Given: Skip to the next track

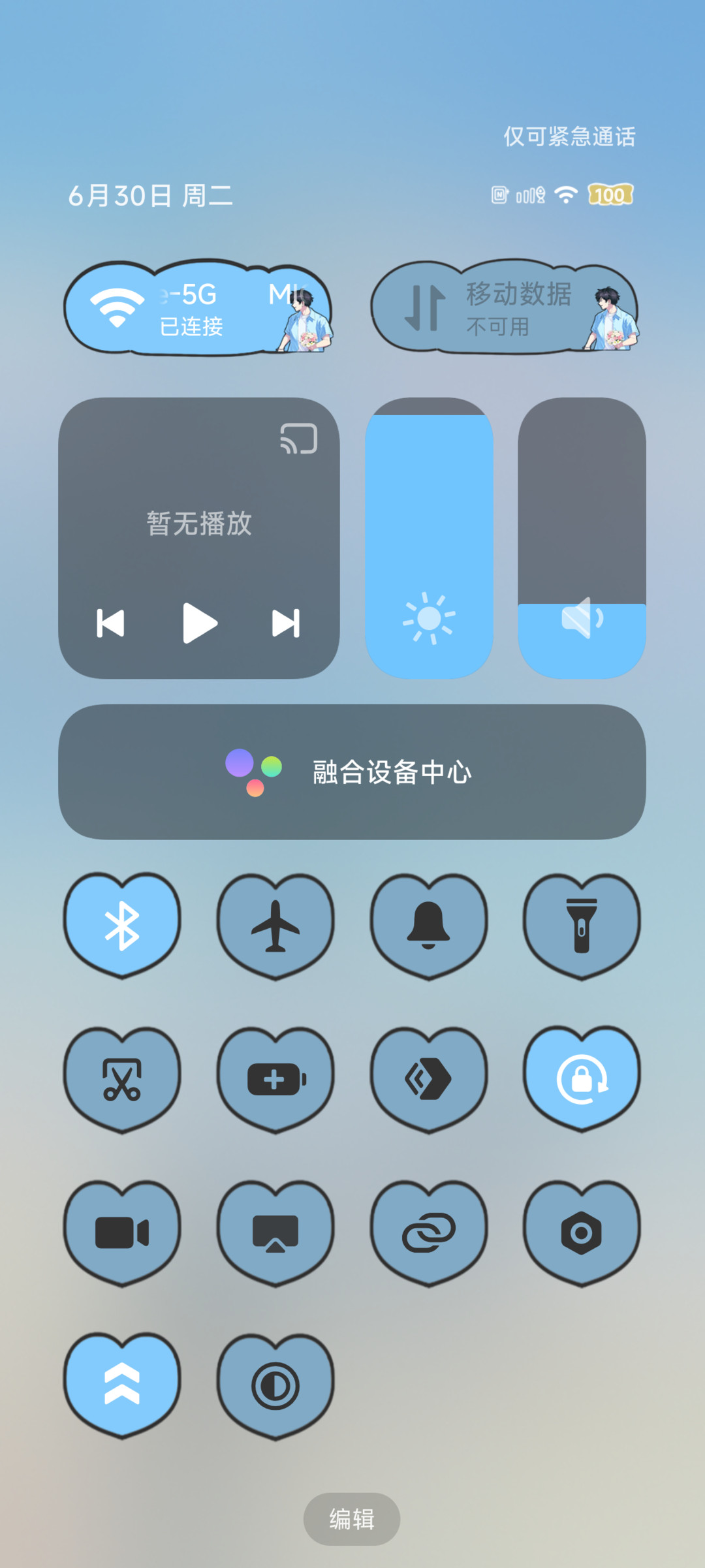Looking at the screenshot, I should coord(287,623).
